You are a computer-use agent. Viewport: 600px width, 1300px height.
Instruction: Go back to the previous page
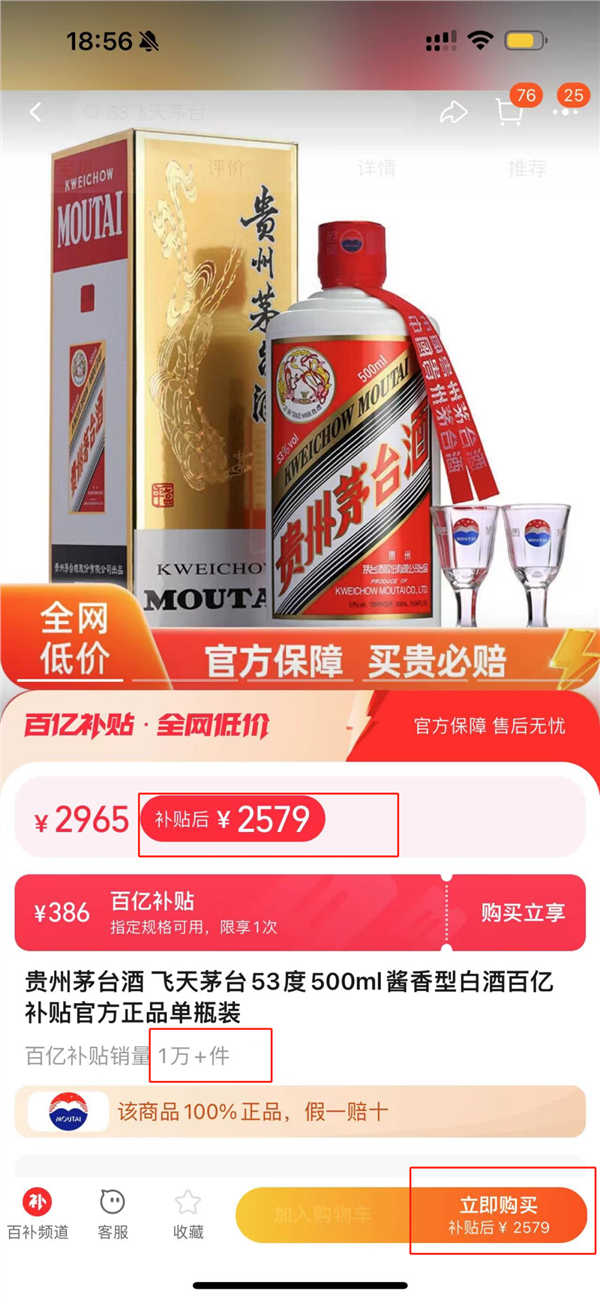coord(36,112)
